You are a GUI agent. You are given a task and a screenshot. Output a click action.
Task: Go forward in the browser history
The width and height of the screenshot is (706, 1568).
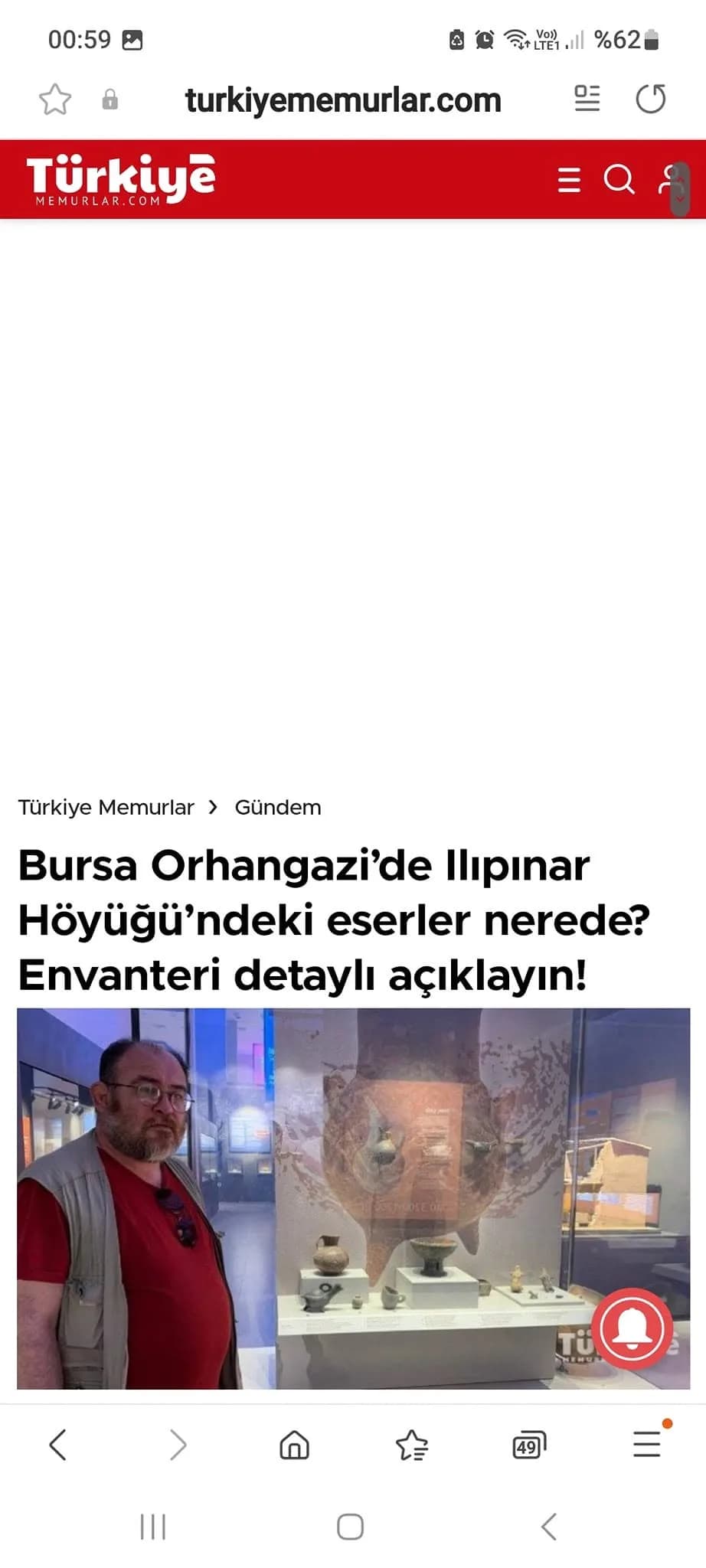pos(178,1445)
